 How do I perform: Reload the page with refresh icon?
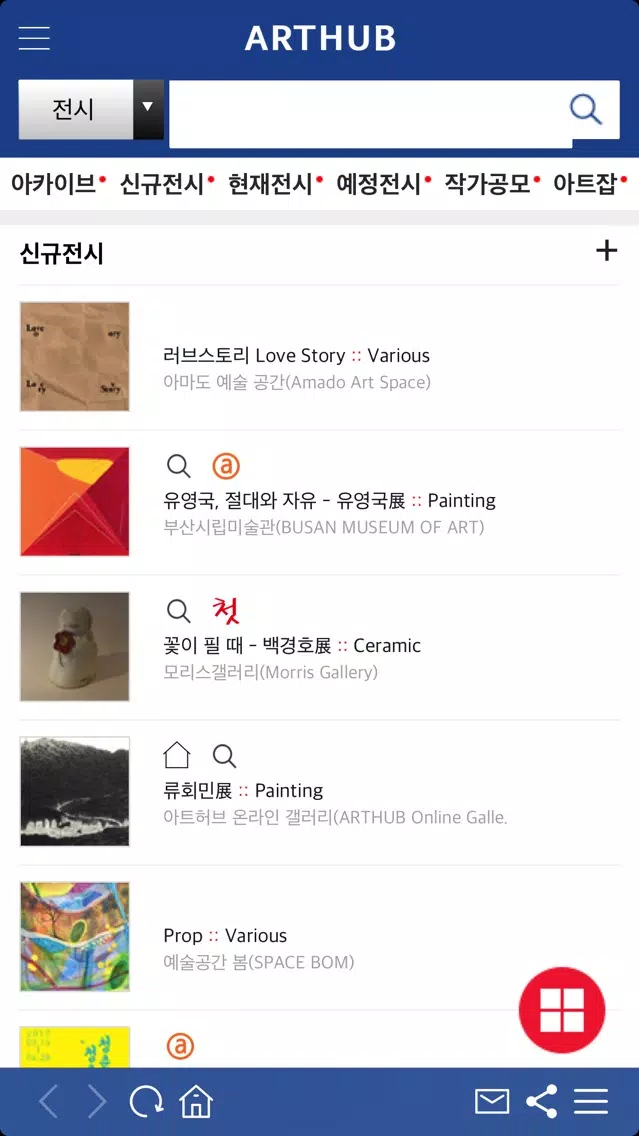[146, 1102]
